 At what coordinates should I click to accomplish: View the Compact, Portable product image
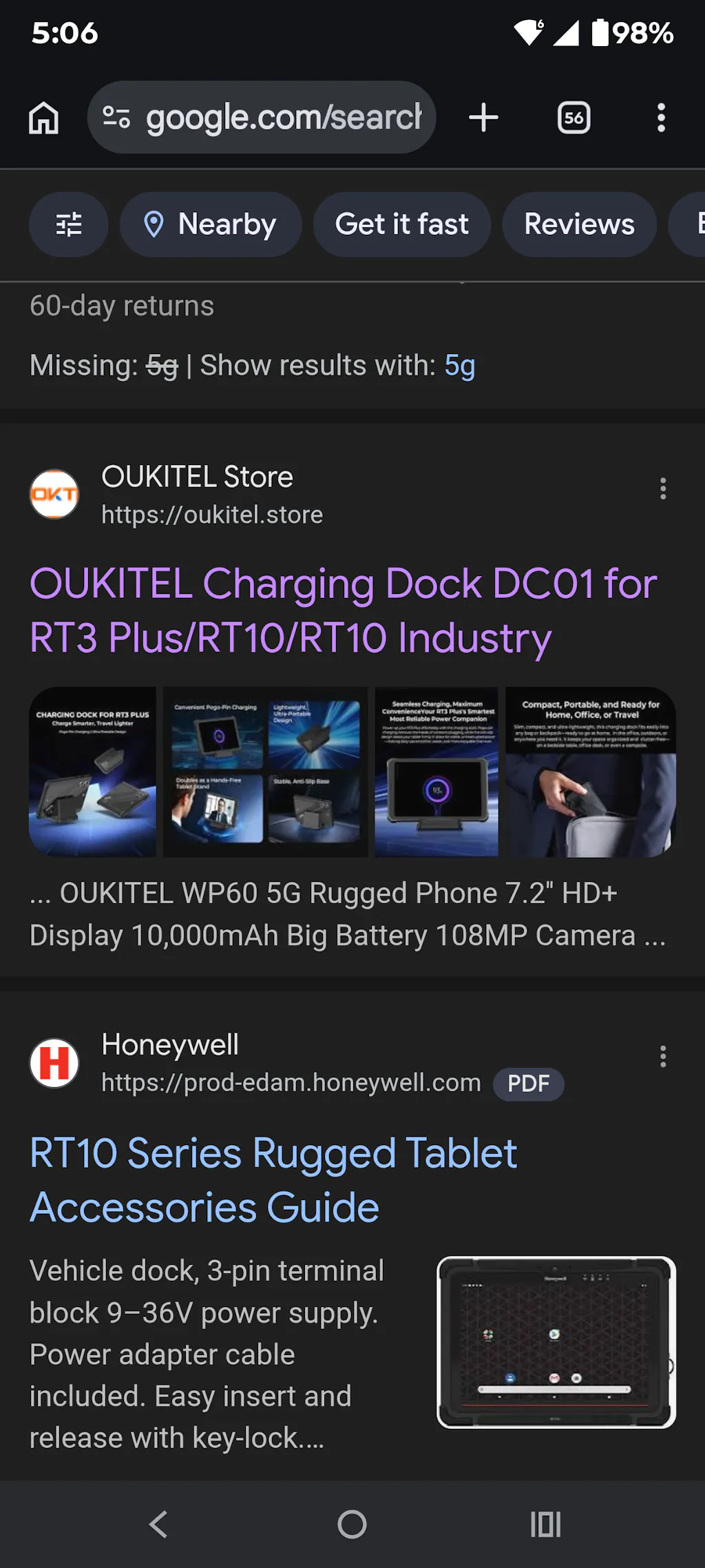point(591,772)
